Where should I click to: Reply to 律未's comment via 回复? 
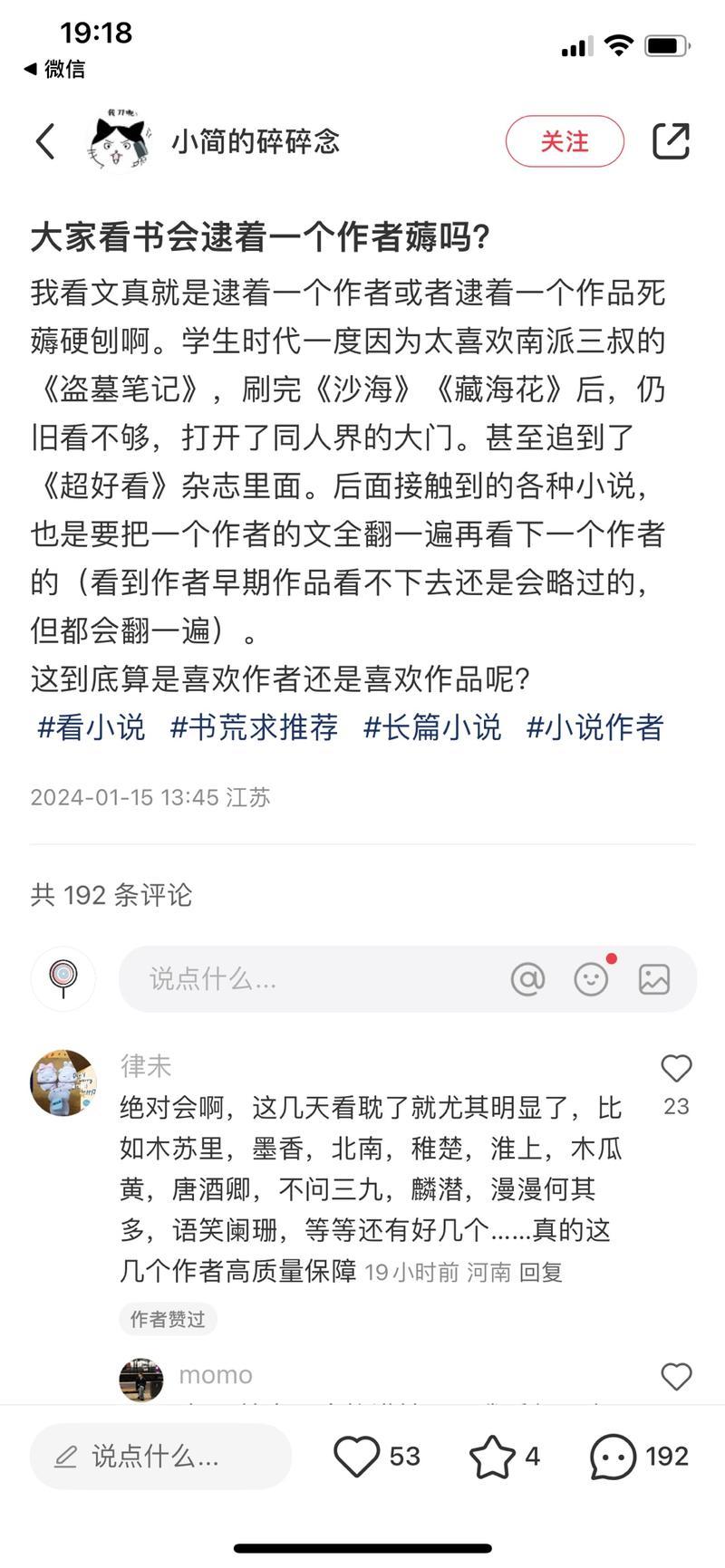pos(541,1273)
